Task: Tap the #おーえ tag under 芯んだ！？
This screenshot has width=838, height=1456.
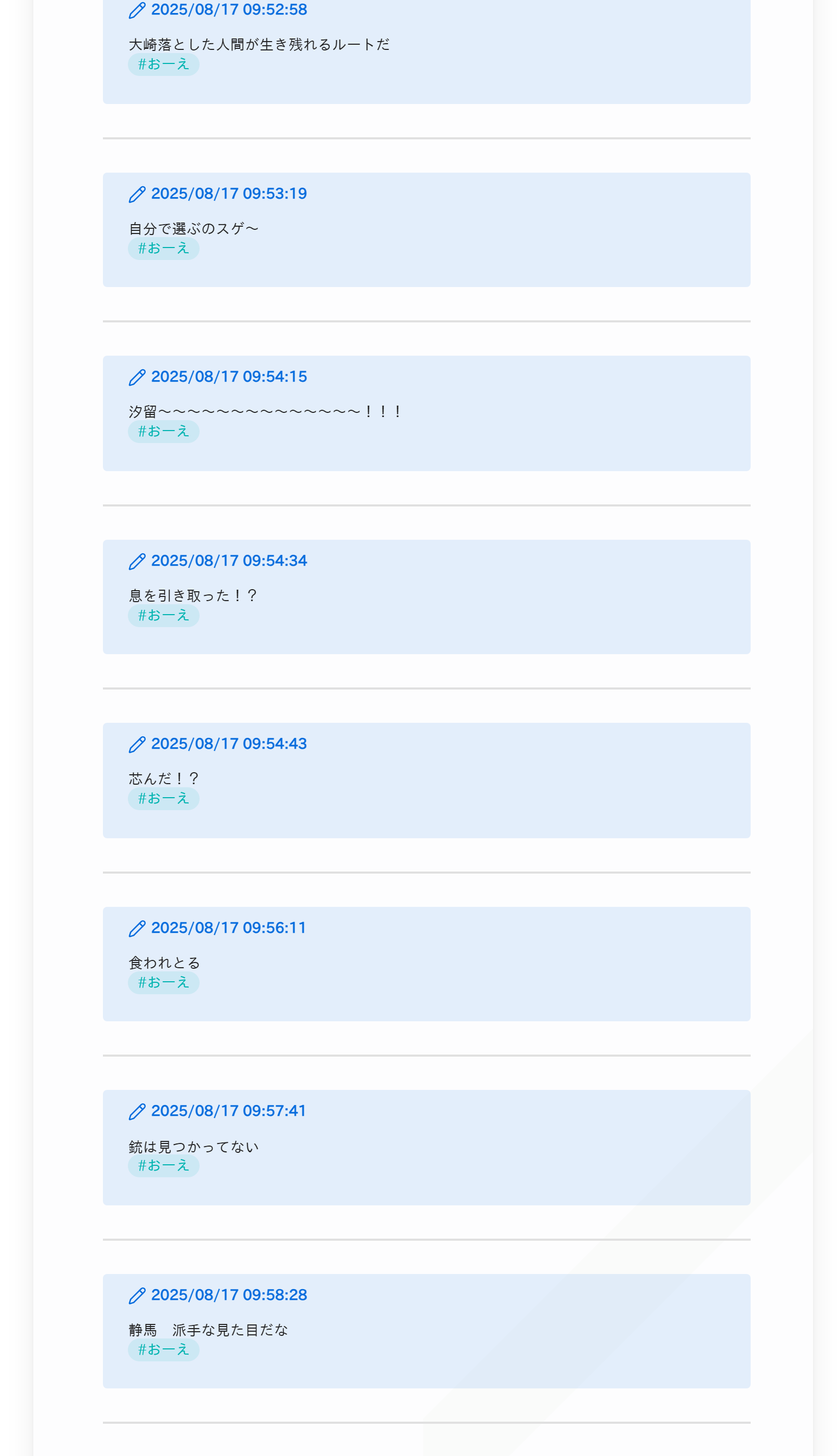Action: [163, 799]
